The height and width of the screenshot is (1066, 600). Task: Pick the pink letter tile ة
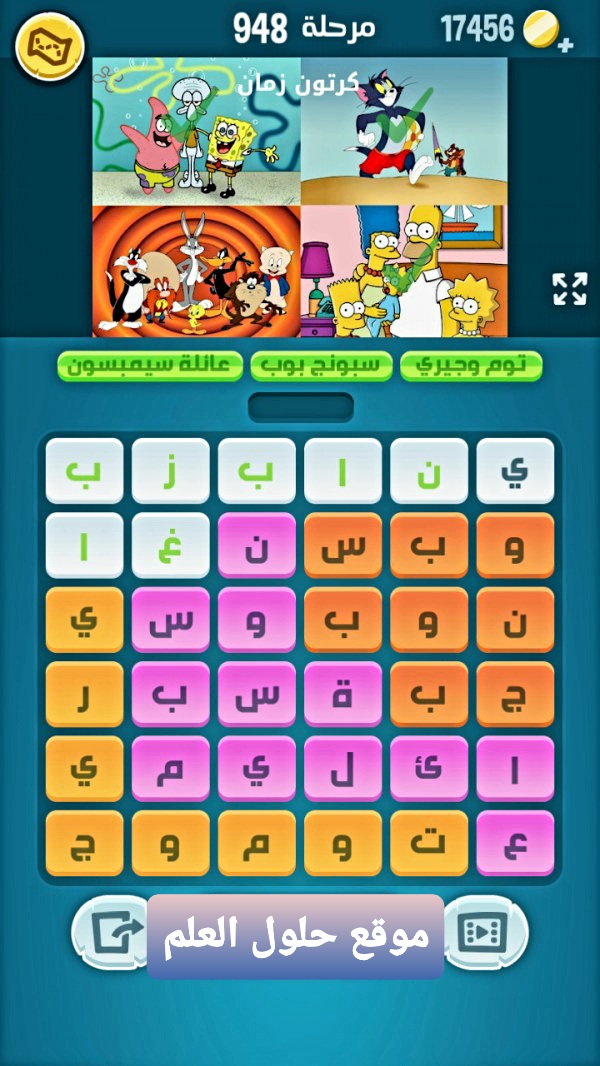click(x=343, y=693)
